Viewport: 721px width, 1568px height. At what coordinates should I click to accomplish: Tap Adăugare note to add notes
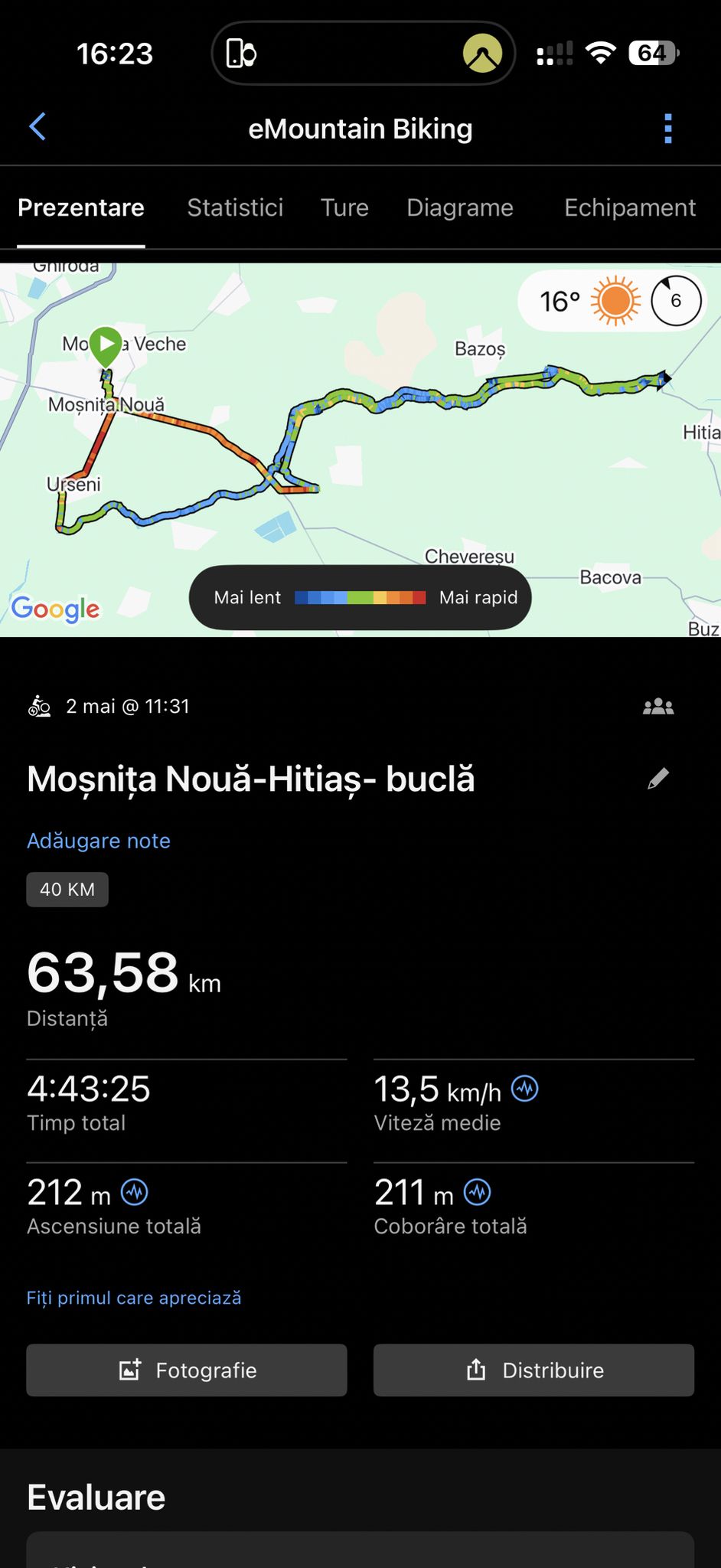(99, 841)
